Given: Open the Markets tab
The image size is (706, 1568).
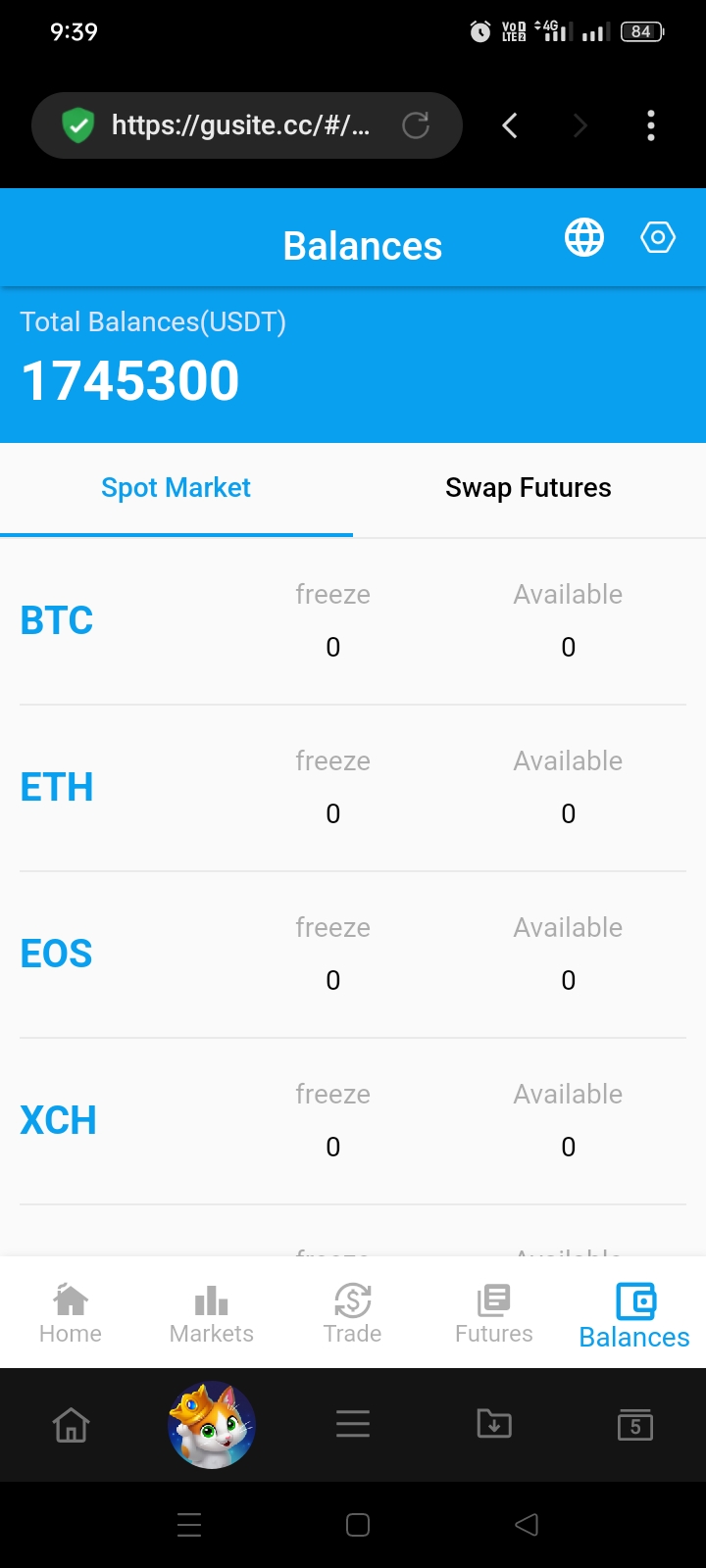Looking at the screenshot, I should [x=212, y=1313].
